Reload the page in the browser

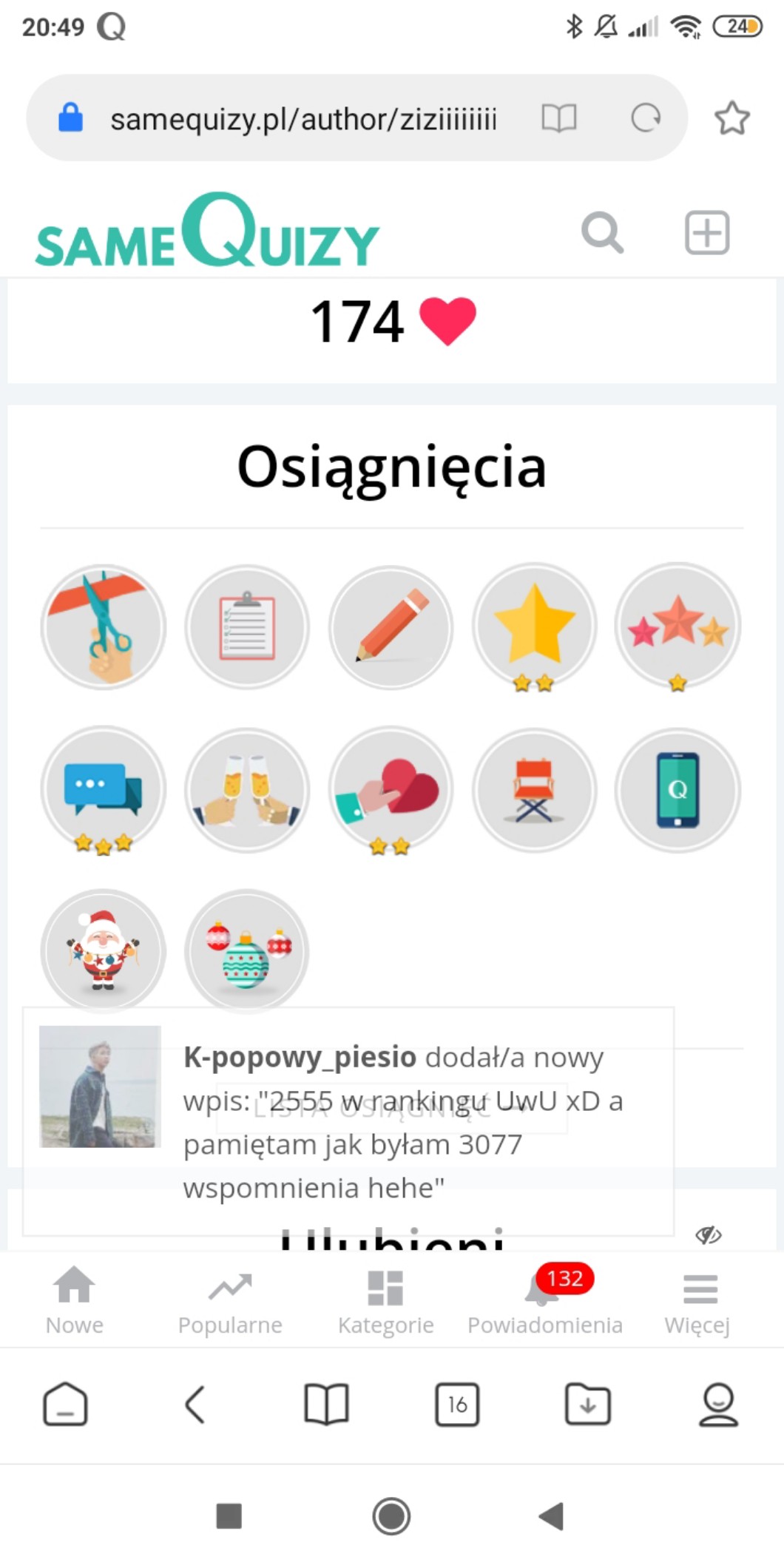646,118
